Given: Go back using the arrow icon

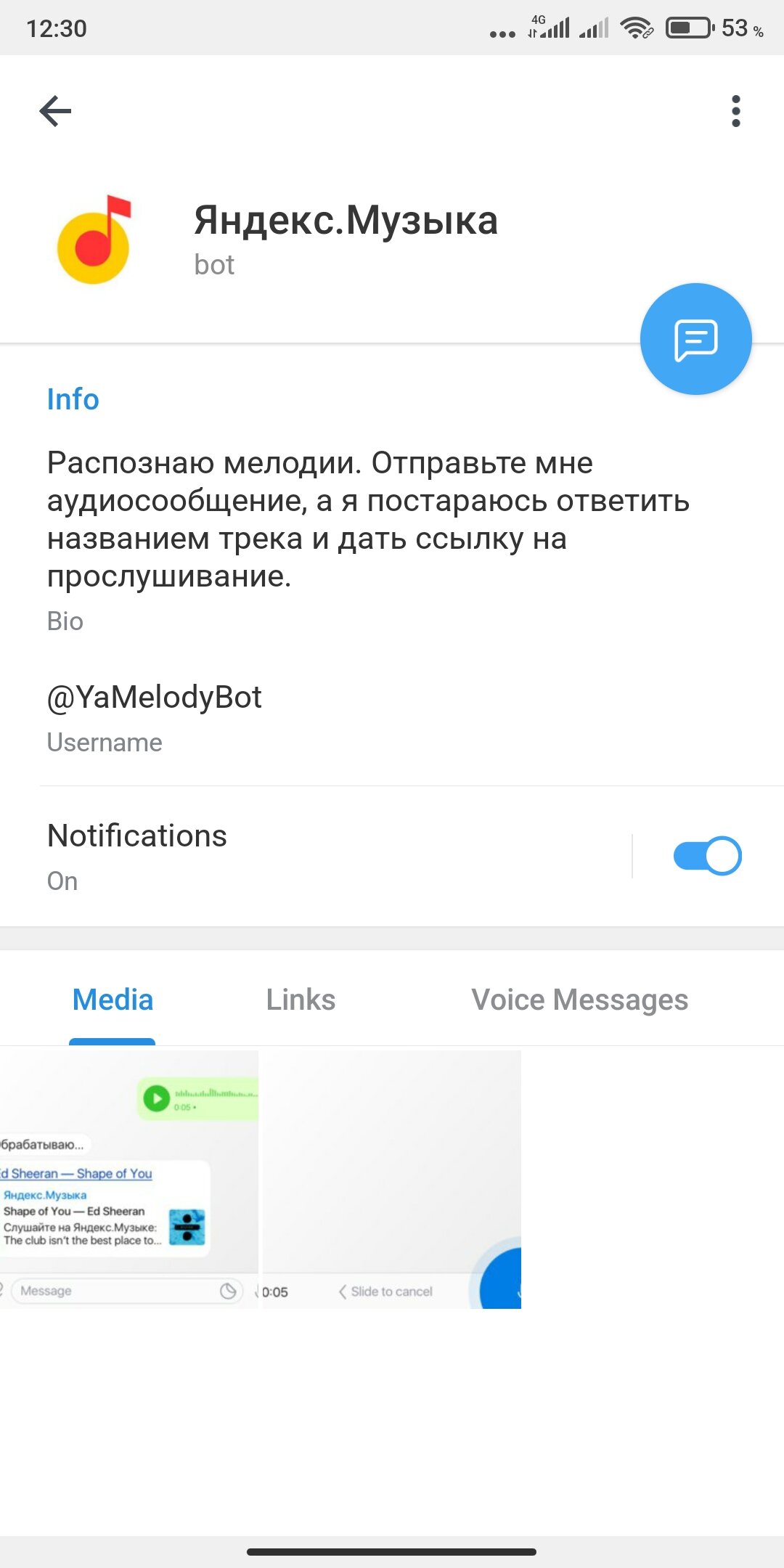Looking at the screenshot, I should pyautogui.click(x=55, y=111).
